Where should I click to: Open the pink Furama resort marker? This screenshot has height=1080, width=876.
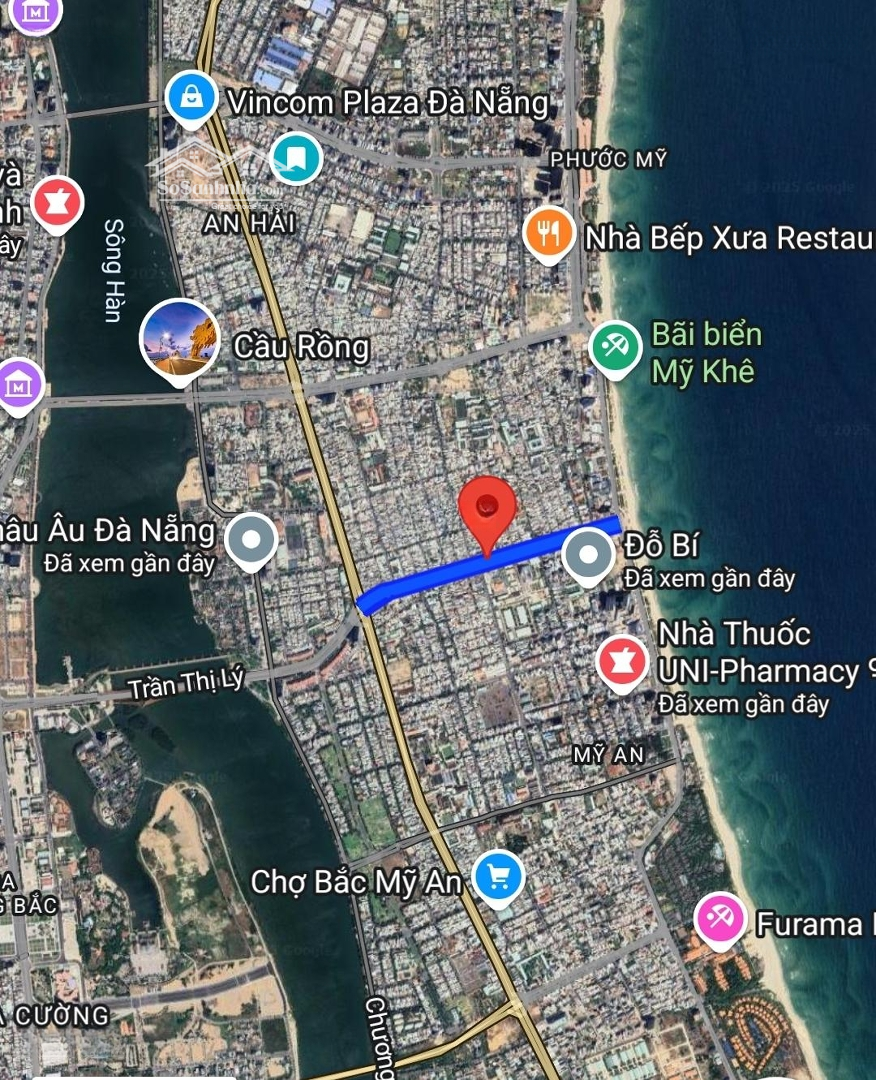(x=721, y=918)
